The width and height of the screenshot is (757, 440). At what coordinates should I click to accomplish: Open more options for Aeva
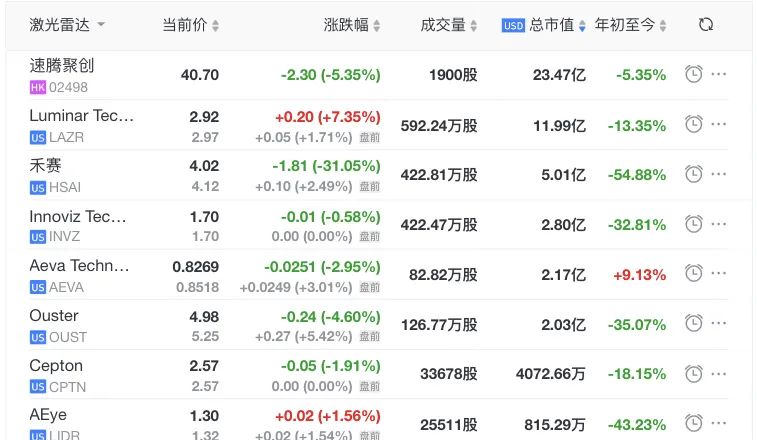point(718,274)
